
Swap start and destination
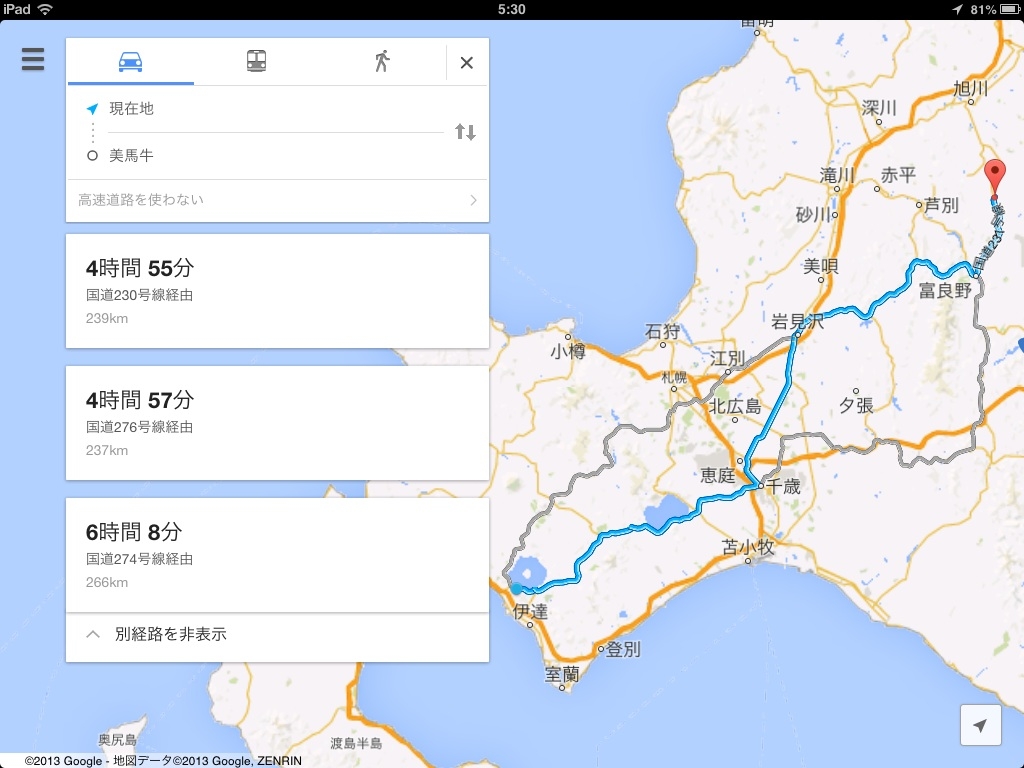click(465, 132)
